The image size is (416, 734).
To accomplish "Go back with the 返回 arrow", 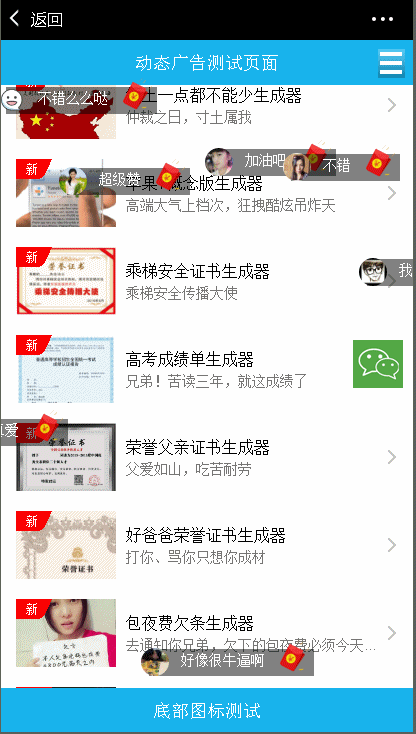I will [36, 20].
